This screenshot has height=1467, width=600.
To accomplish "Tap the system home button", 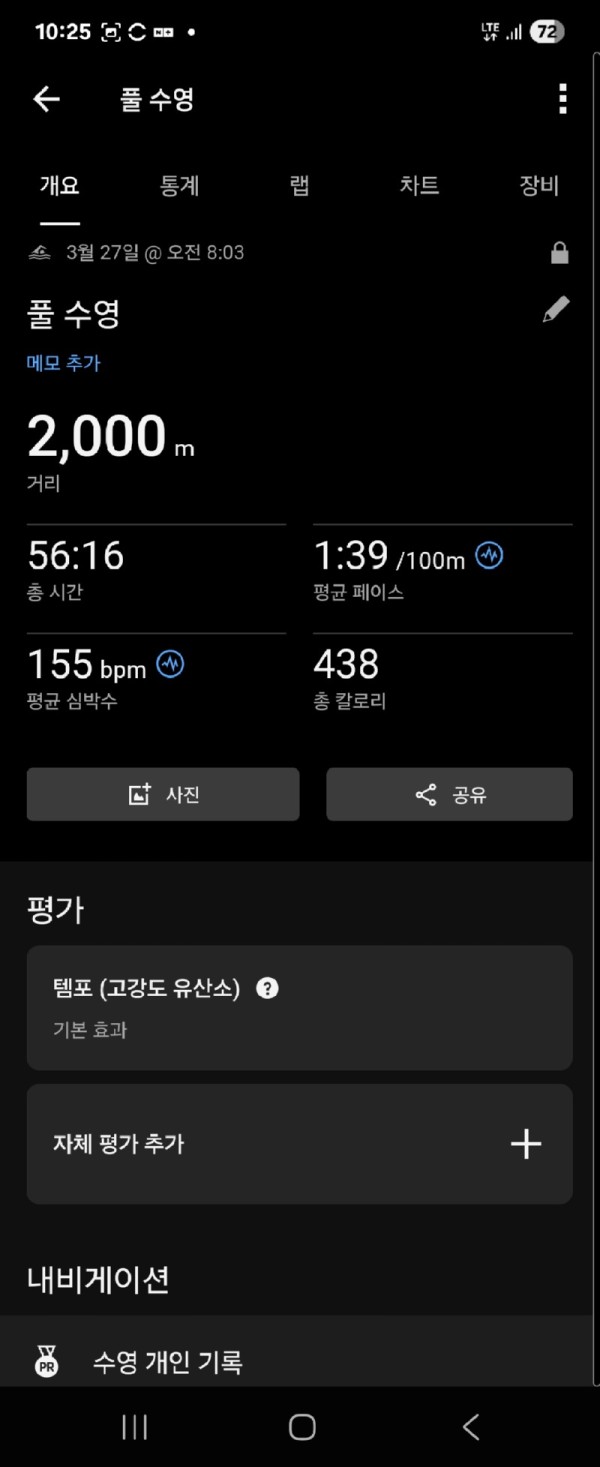I will point(301,1427).
